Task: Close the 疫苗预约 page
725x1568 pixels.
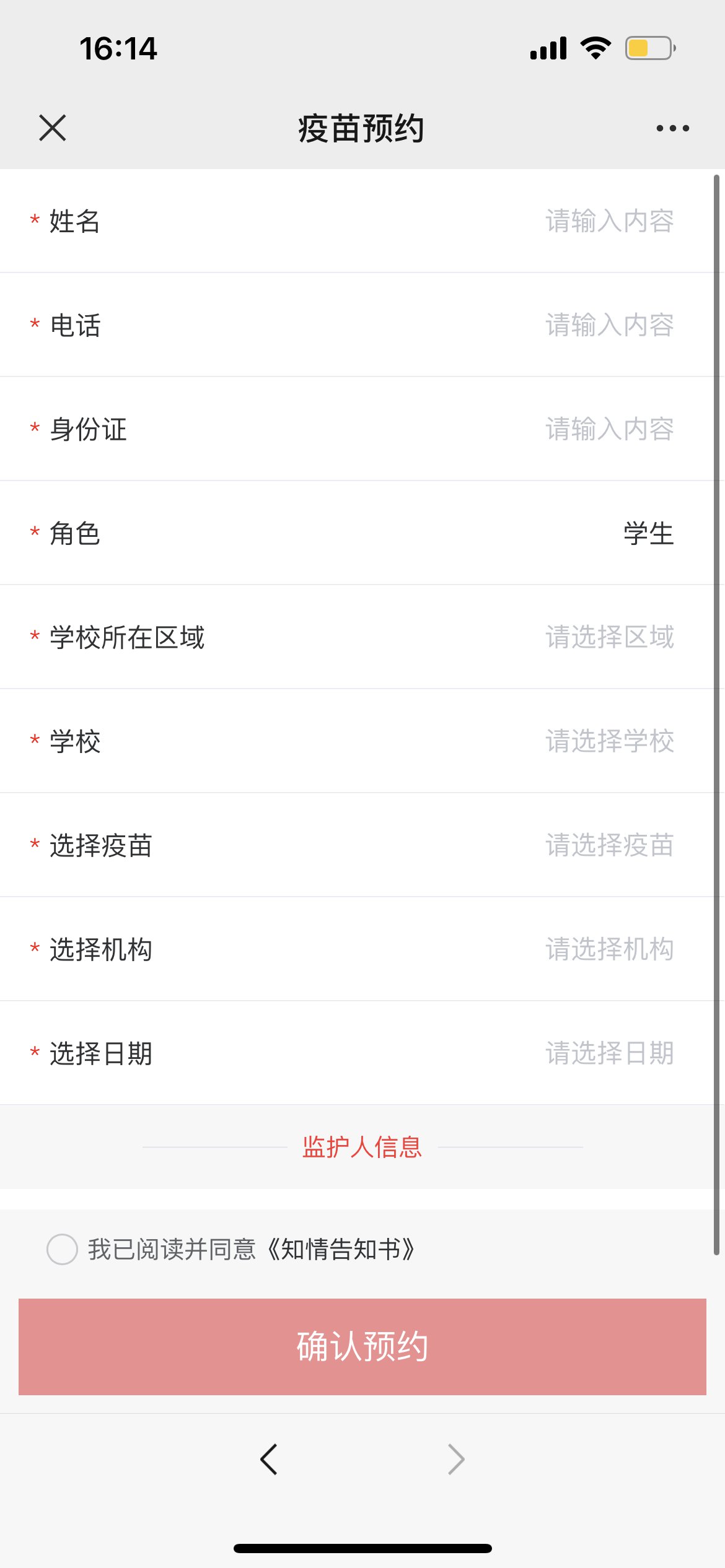Action: (53, 128)
